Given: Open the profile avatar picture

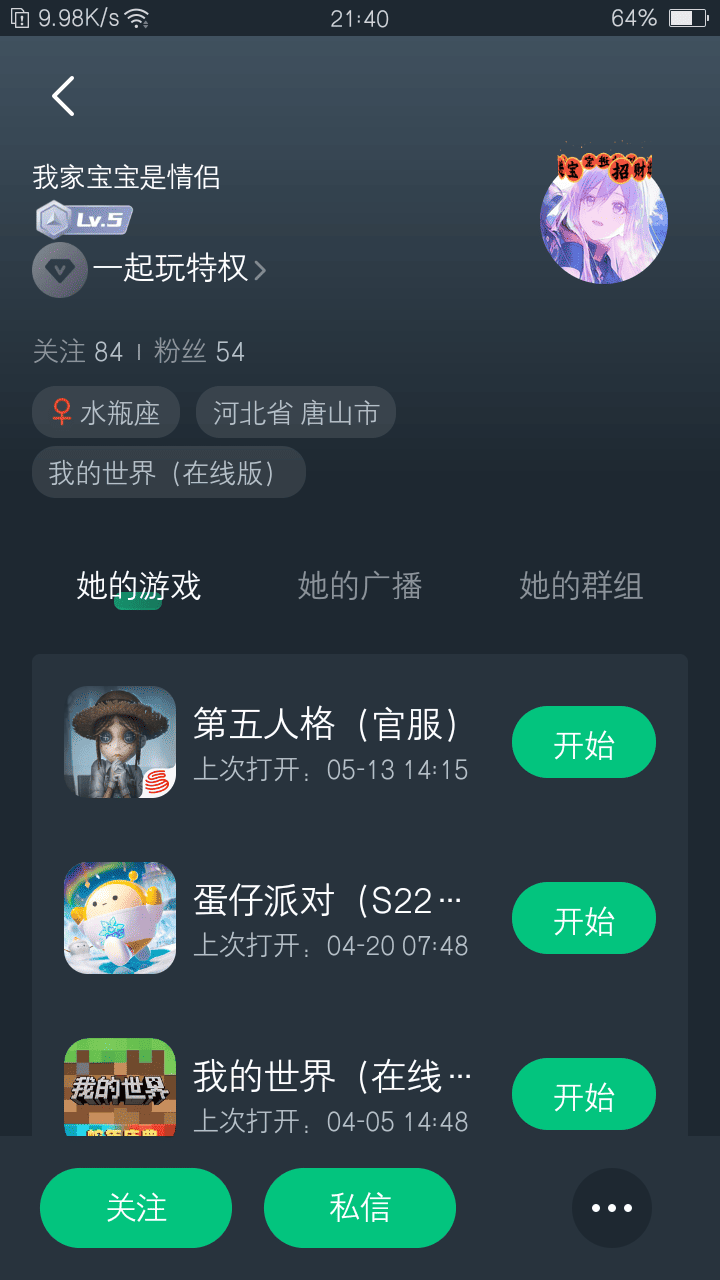Looking at the screenshot, I should click(x=603, y=218).
